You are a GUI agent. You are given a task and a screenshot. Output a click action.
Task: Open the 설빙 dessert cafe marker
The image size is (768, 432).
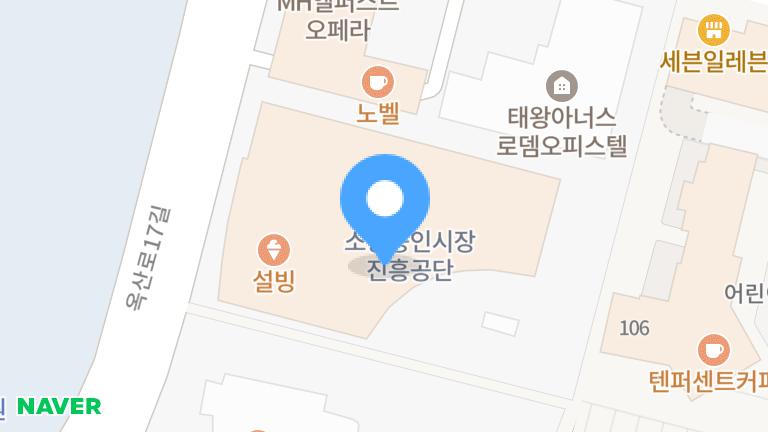[272, 249]
